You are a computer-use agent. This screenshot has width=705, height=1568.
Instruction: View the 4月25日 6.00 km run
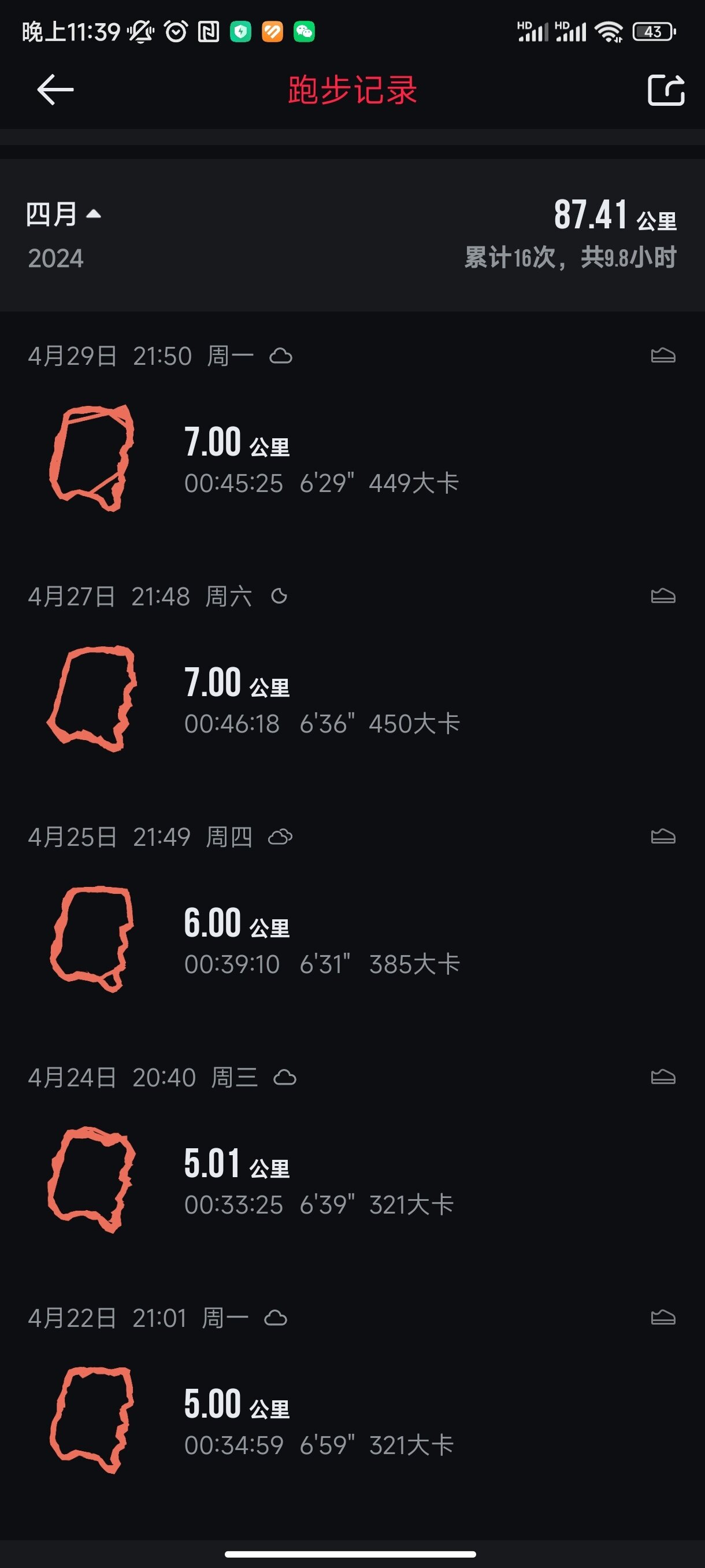coord(352,913)
